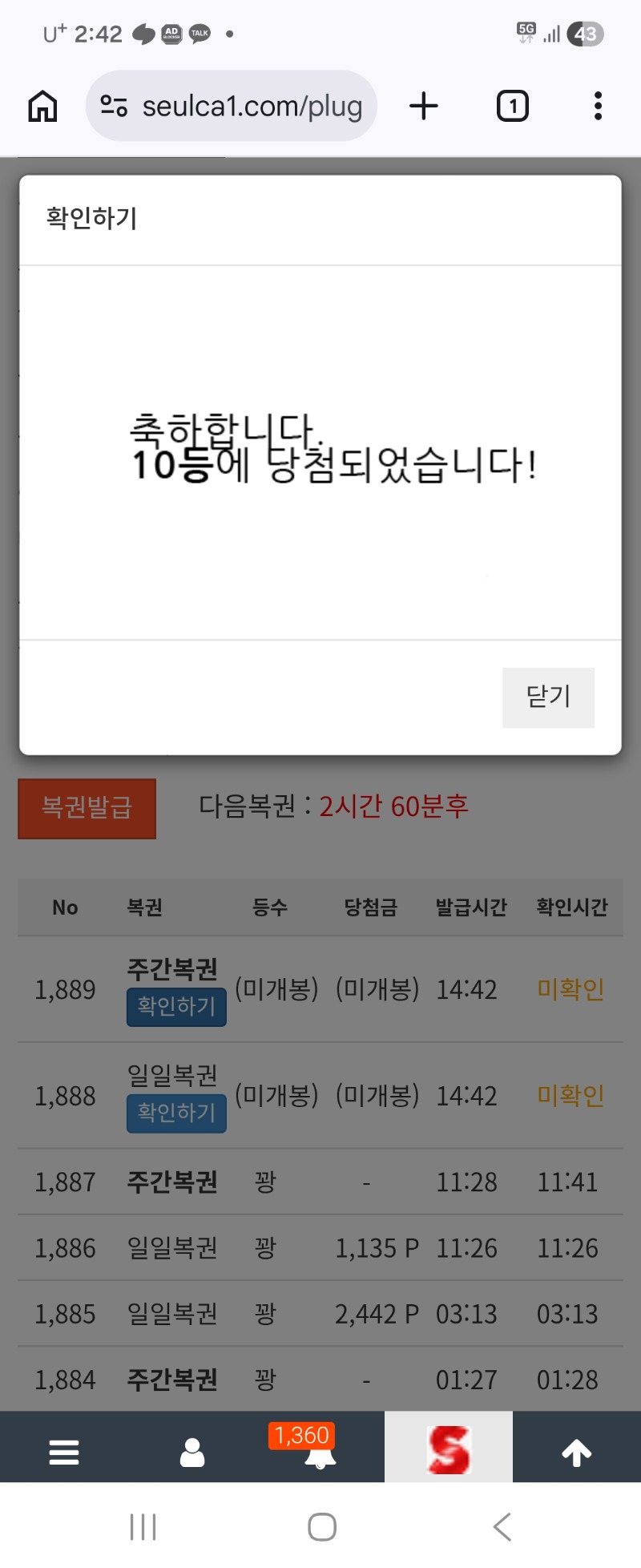The width and height of the screenshot is (641, 1568).
Task: Close the dialog with the 닫기 button
Action: pyautogui.click(x=548, y=697)
